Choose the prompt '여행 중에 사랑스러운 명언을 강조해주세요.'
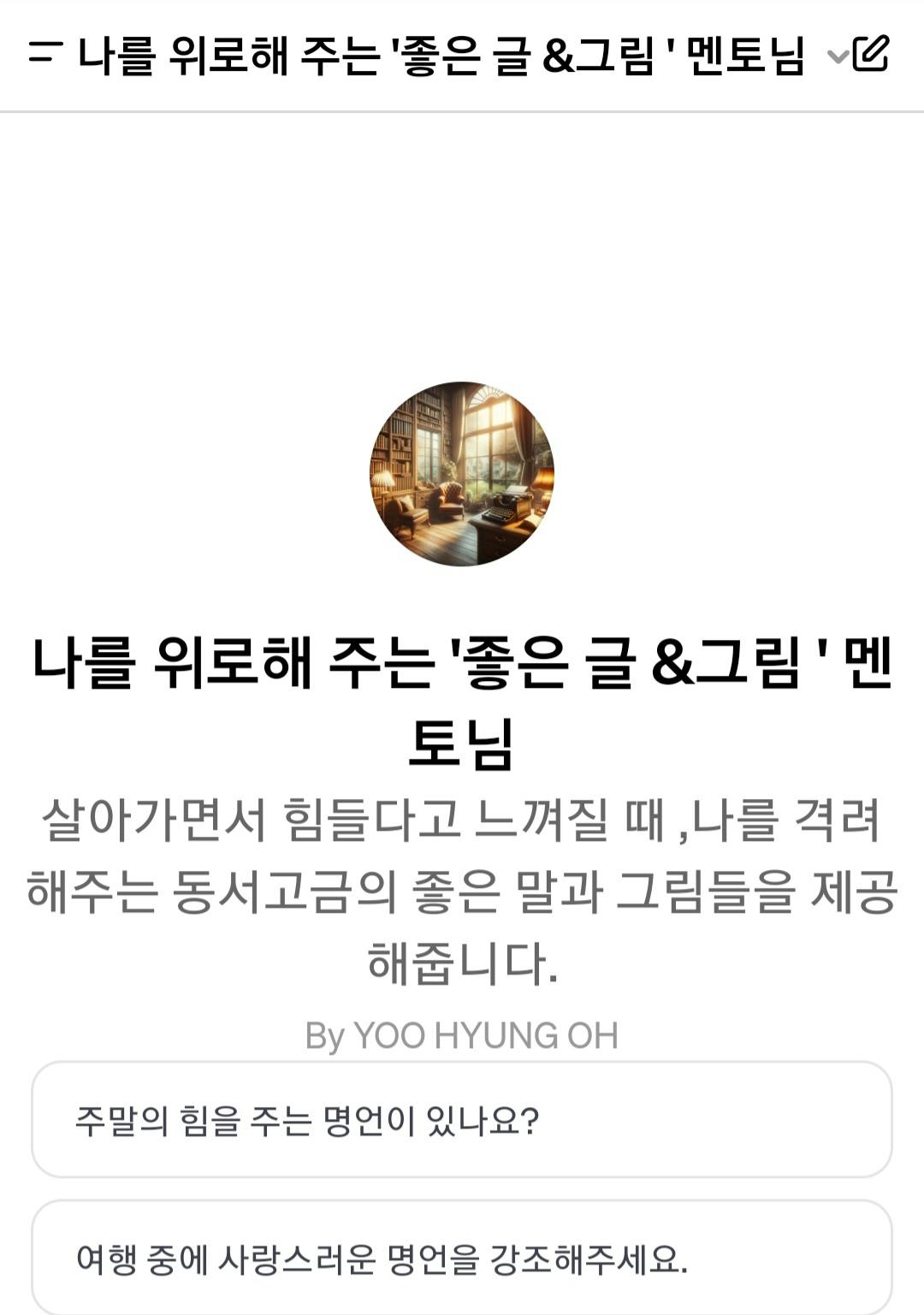 coord(461,1258)
